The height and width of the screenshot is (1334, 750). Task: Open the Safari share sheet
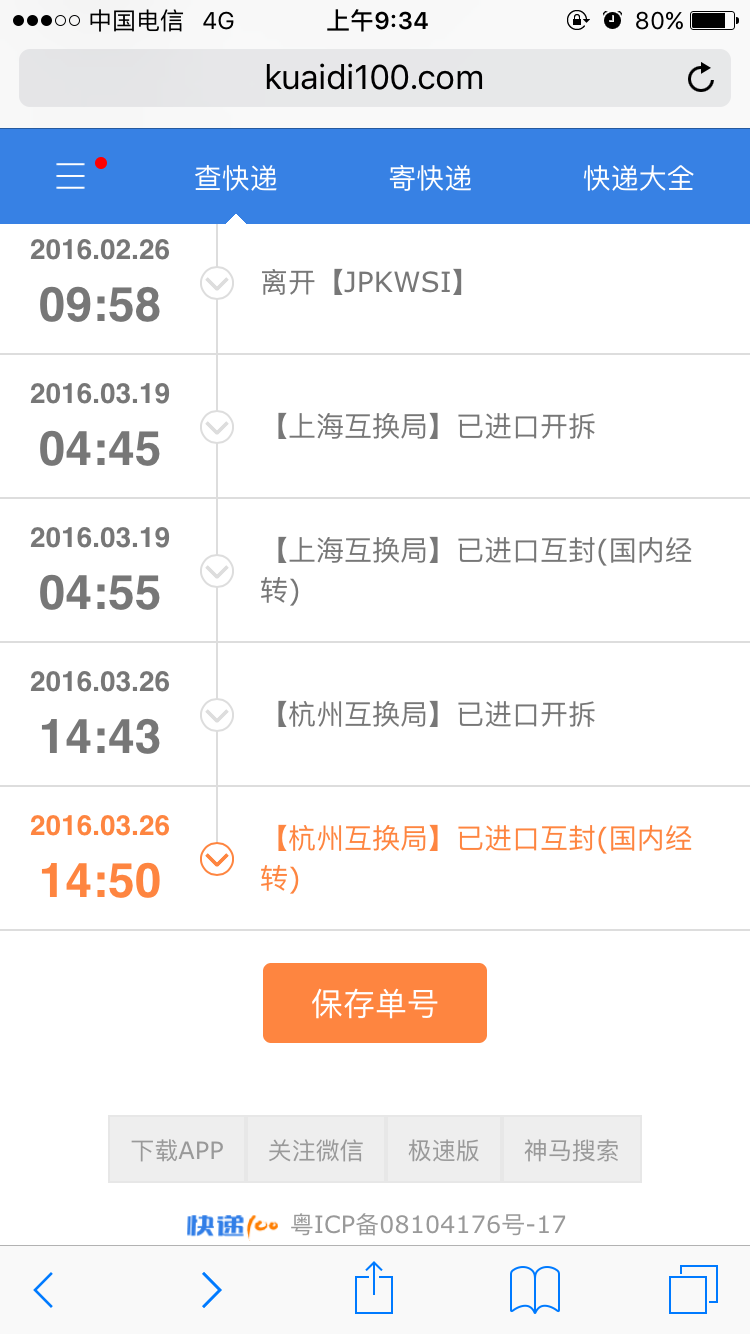[x=375, y=1288]
